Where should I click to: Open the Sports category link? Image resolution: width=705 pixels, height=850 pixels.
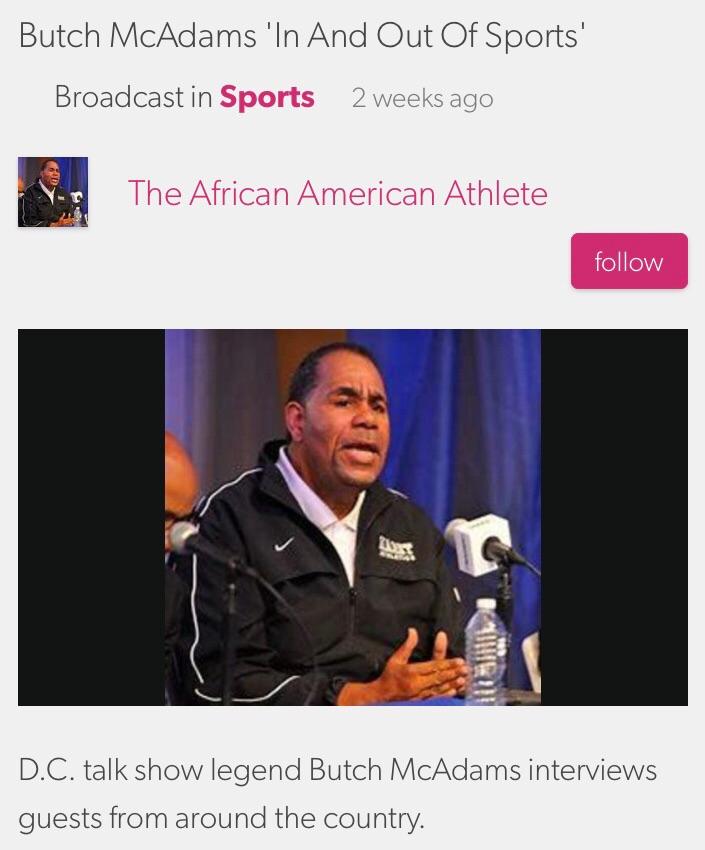(267, 97)
